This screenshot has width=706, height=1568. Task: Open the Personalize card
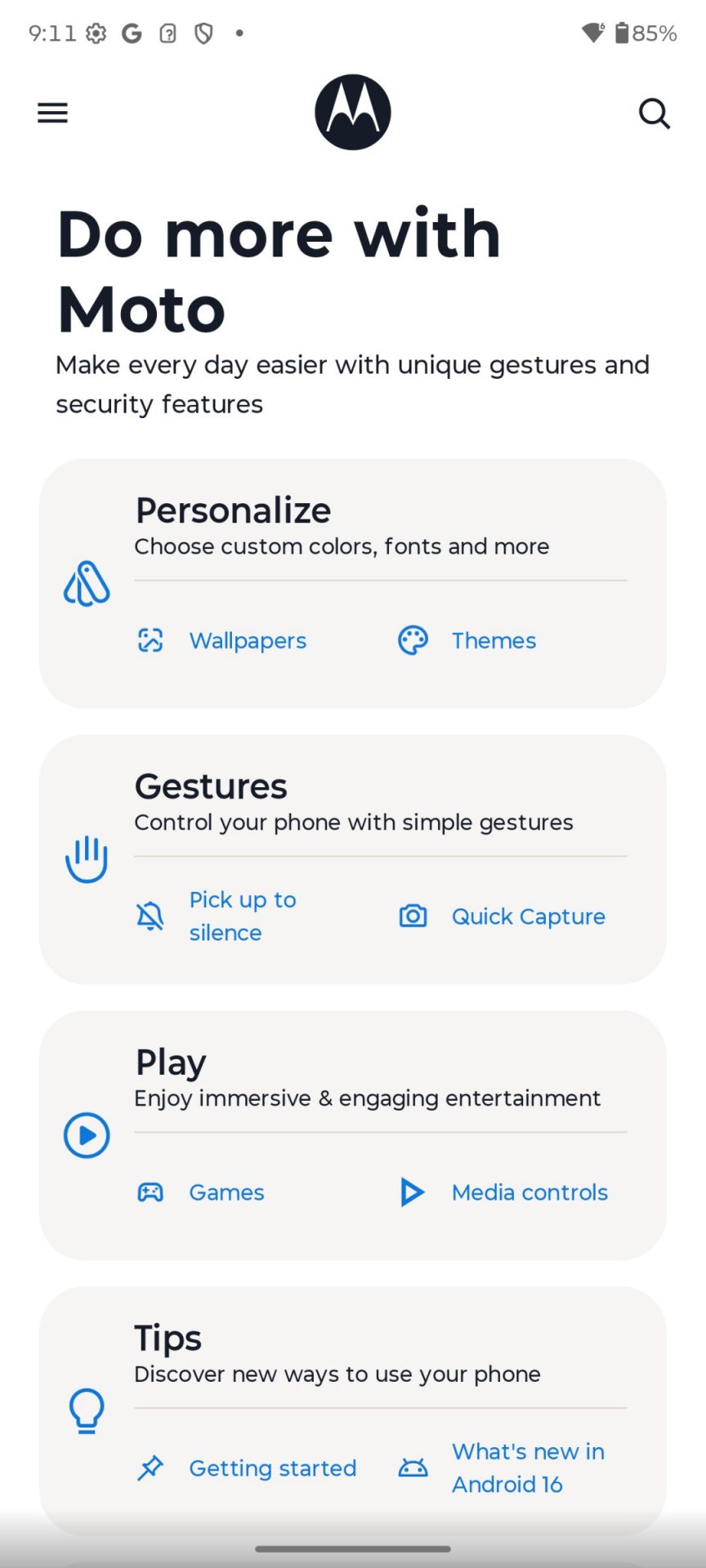[233, 511]
